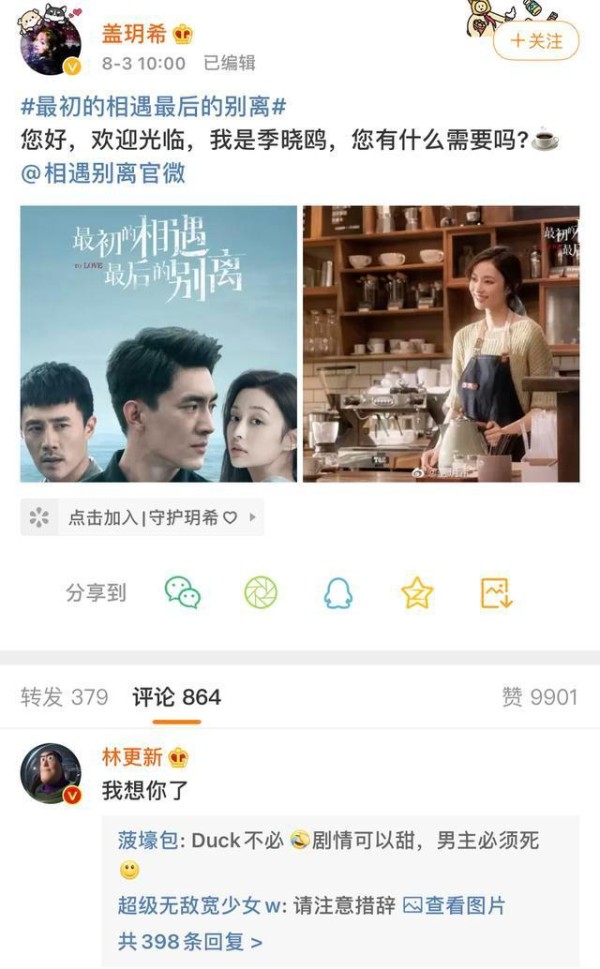The width and height of the screenshot is (600, 969).
Task: Open 菠壕包's profile from the reply
Action: [148, 840]
